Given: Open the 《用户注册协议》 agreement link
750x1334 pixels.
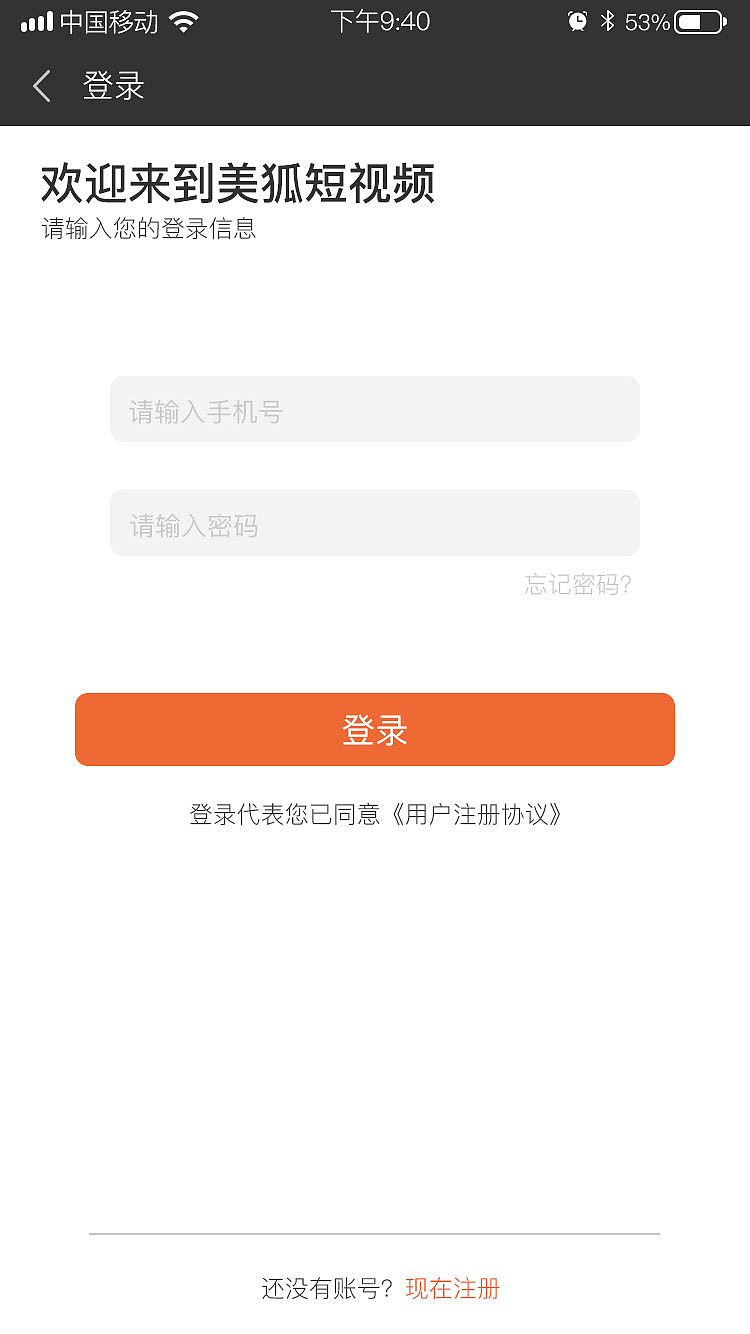Looking at the screenshot, I should (481, 815).
